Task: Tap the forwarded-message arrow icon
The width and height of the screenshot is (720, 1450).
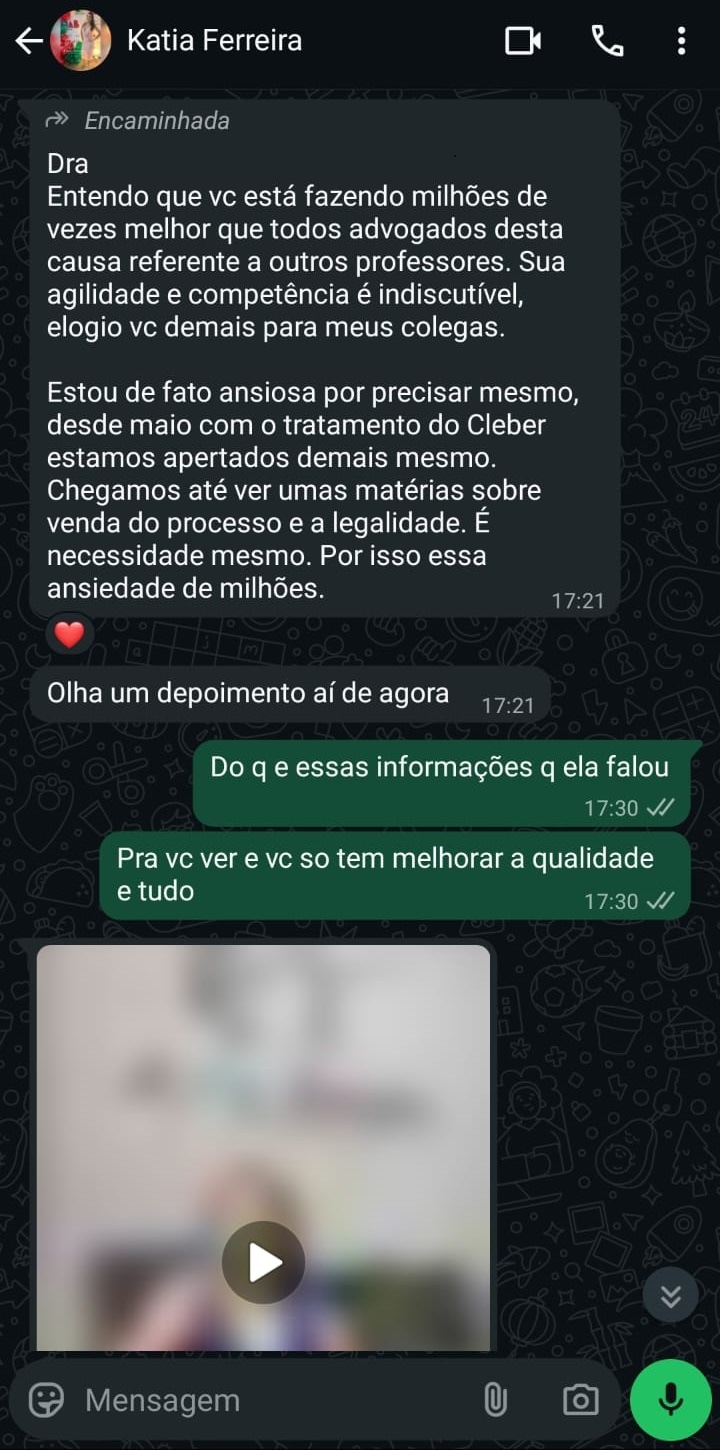Action: (58, 121)
